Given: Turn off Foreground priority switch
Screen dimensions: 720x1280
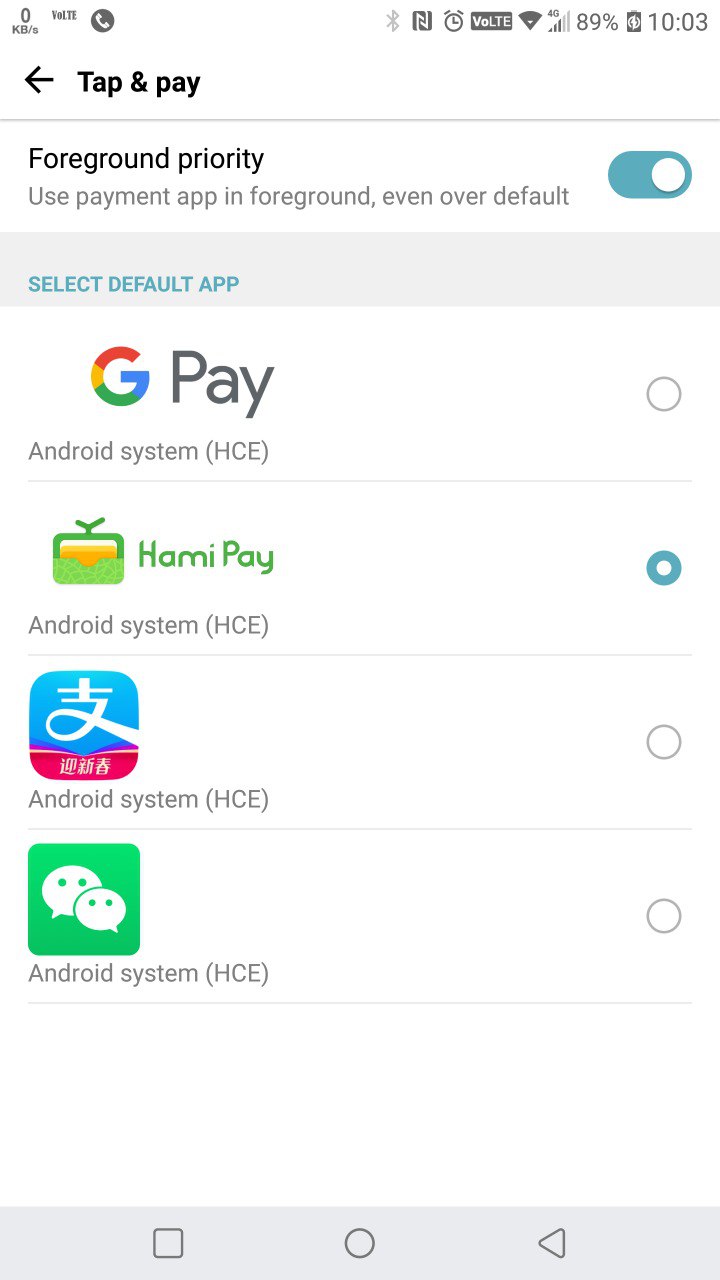Looking at the screenshot, I should pyautogui.click(x=649, y=176).
